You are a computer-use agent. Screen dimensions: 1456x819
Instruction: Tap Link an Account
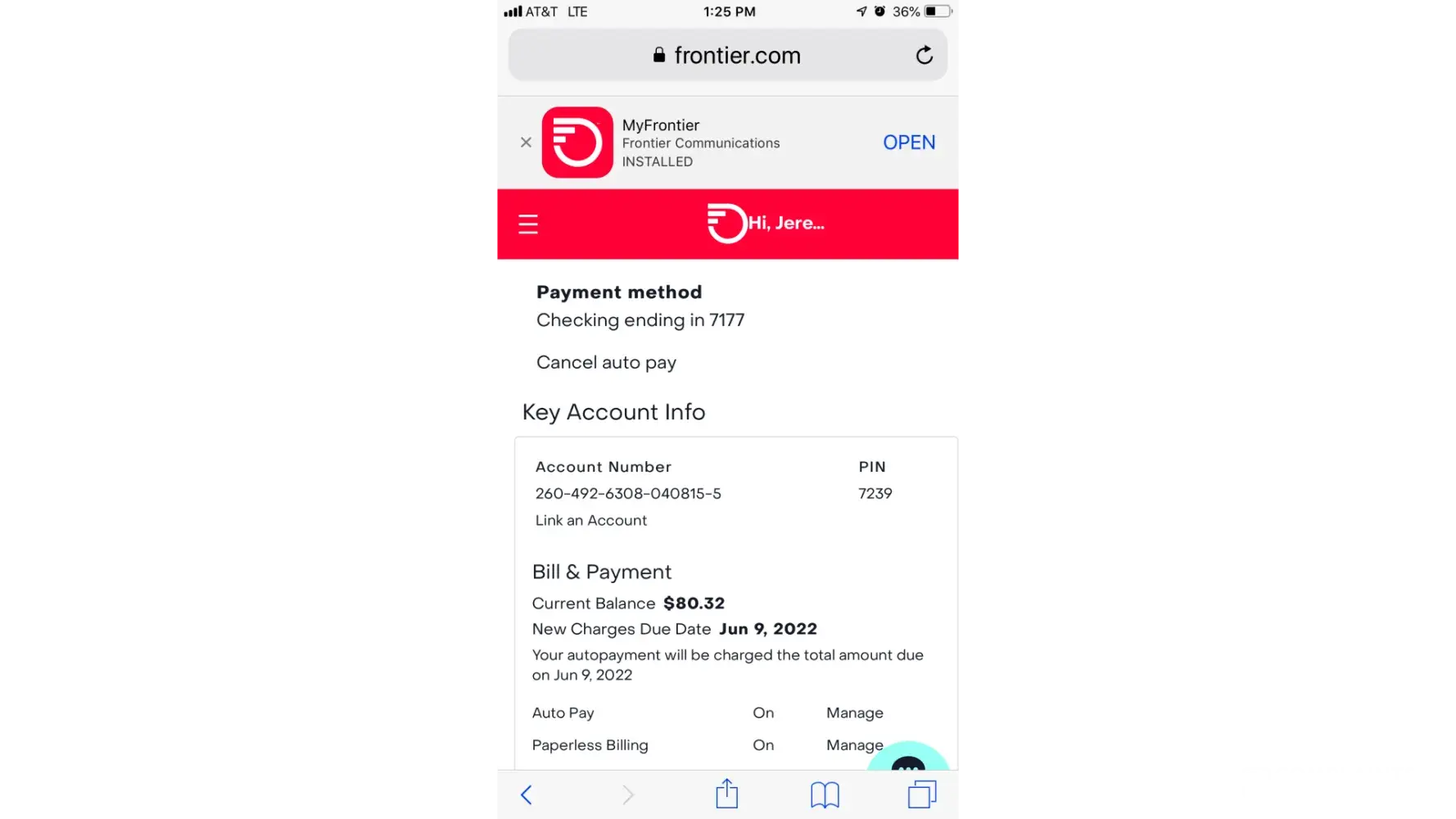tap(590, 521)
